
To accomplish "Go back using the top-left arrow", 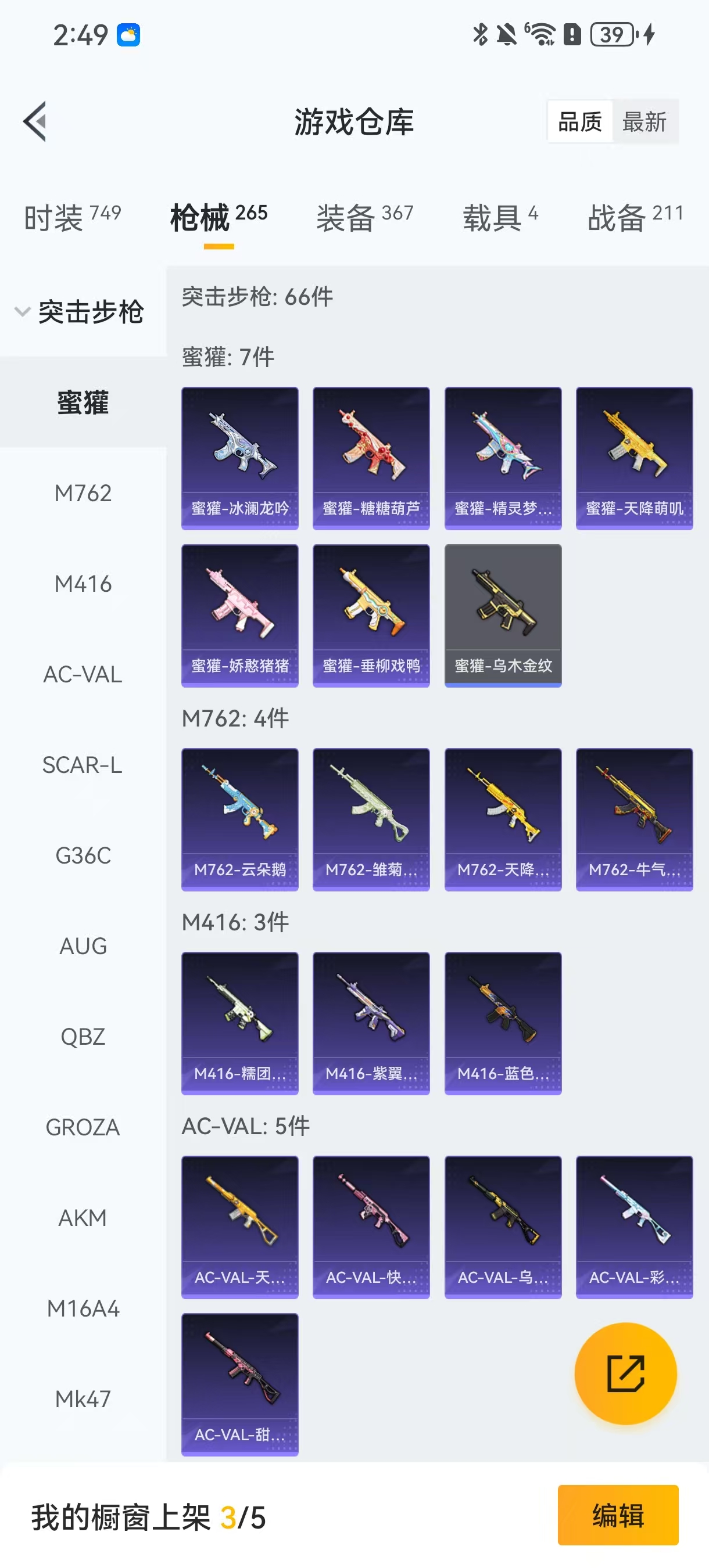I will pos(35,121).
